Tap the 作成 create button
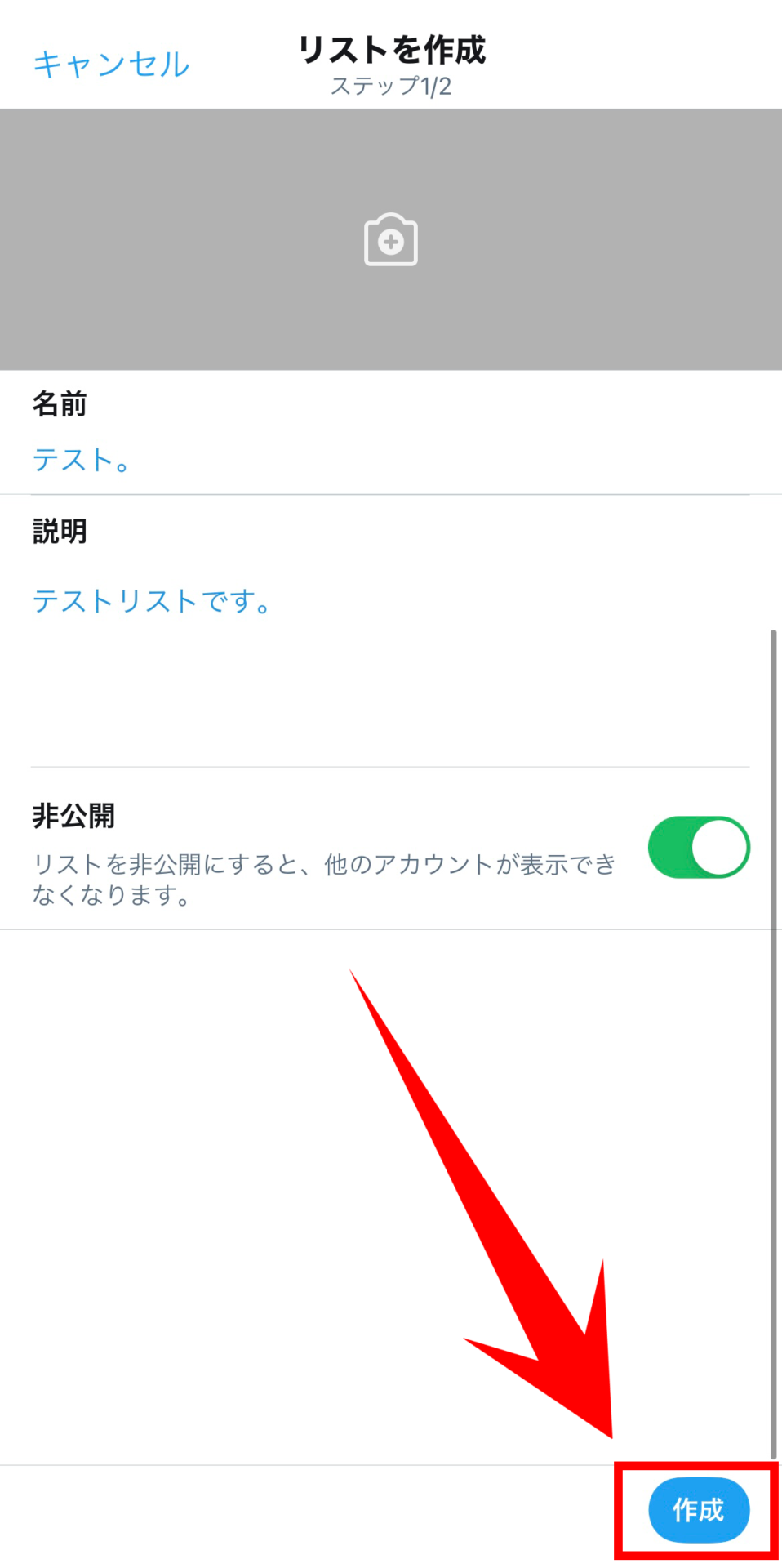 click(x=698, y=1510)
